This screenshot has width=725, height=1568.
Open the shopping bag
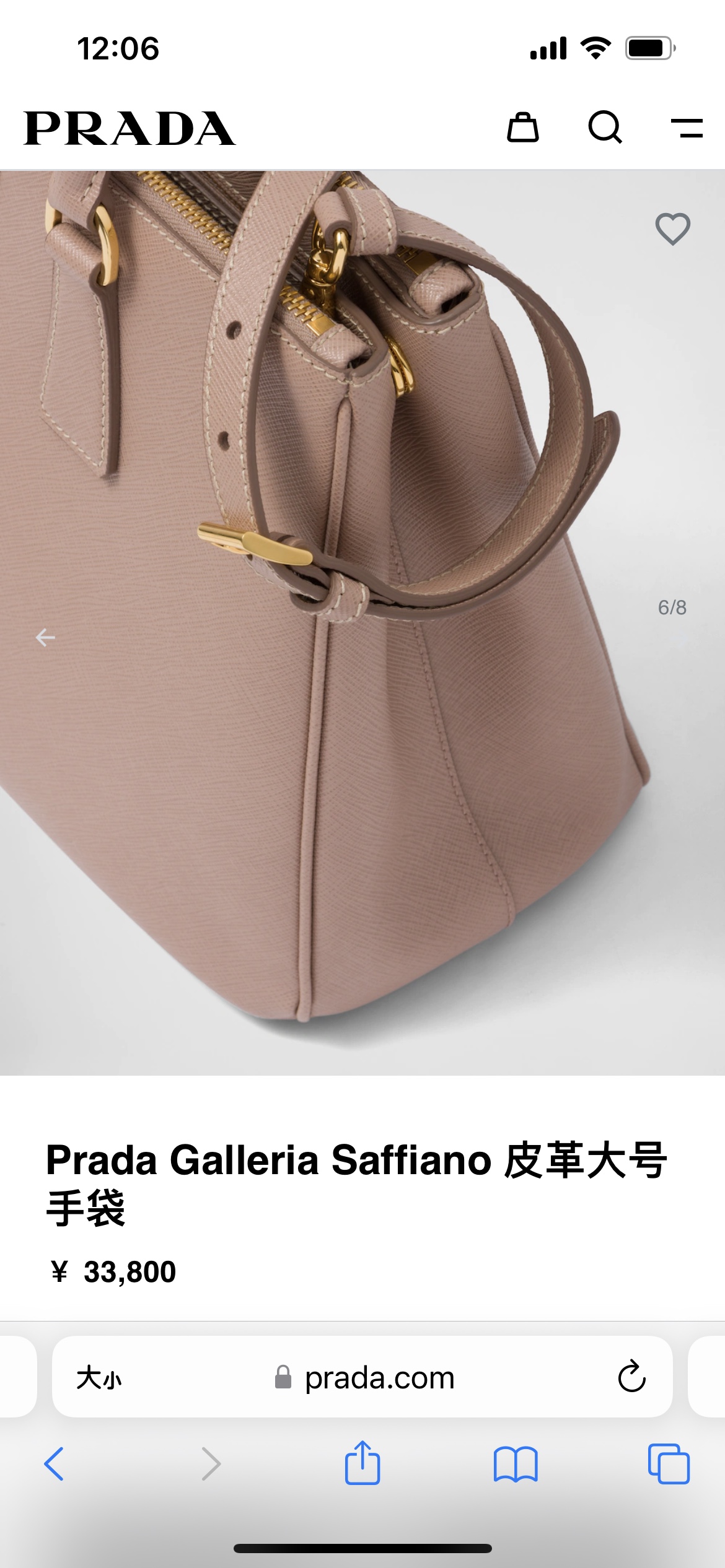point(523,128)
